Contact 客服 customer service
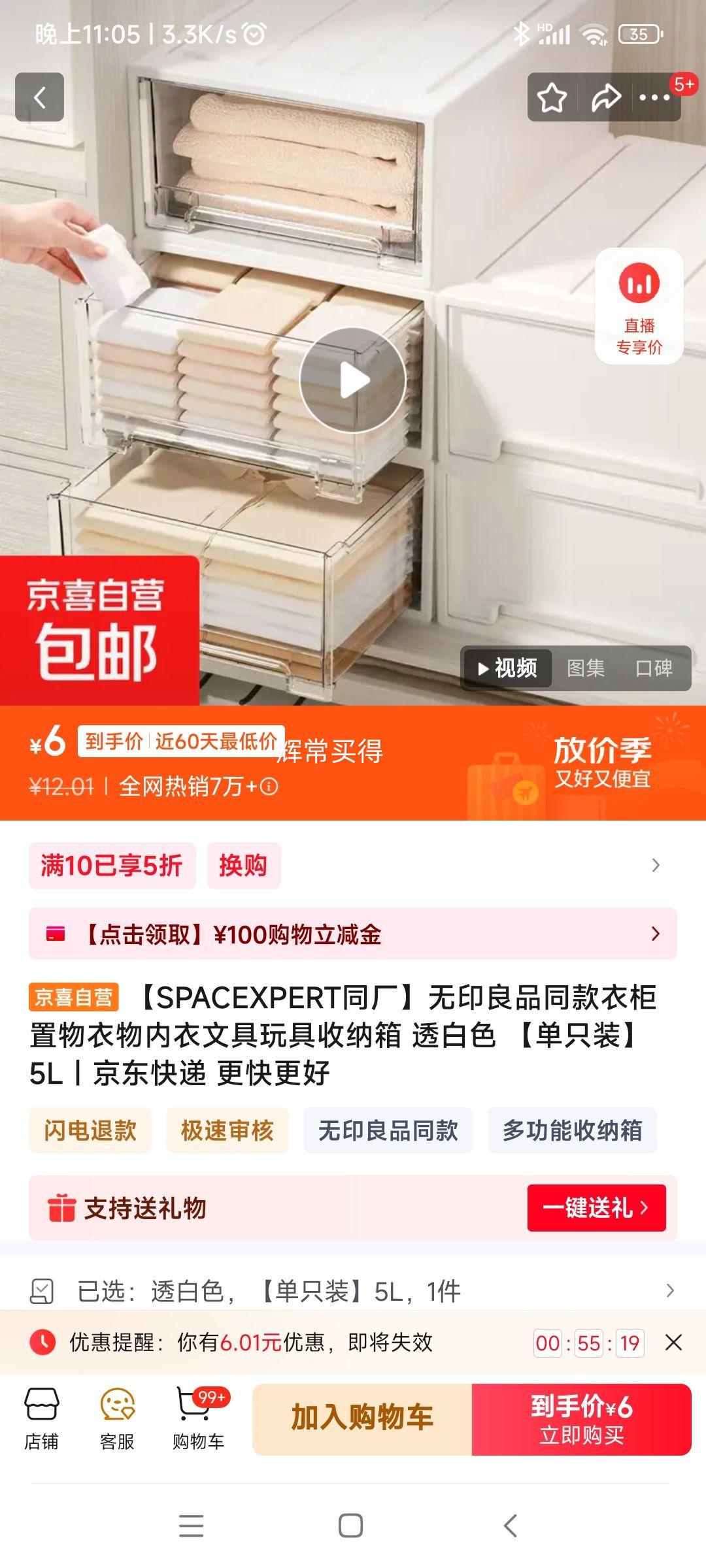 tap(117, 1419)
